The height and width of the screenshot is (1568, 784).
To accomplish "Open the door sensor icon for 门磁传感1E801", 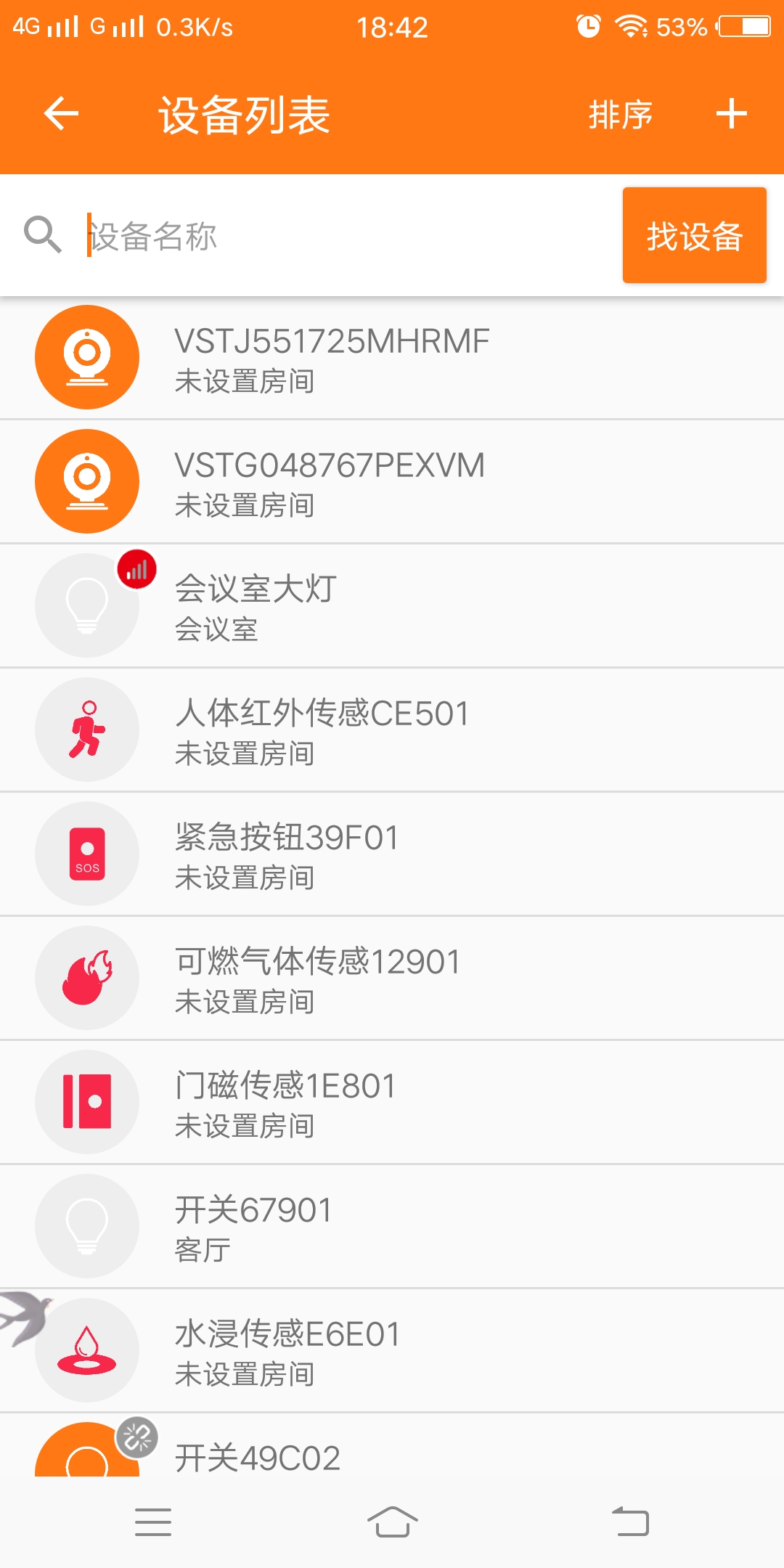I will click(x=86, y=1101).
